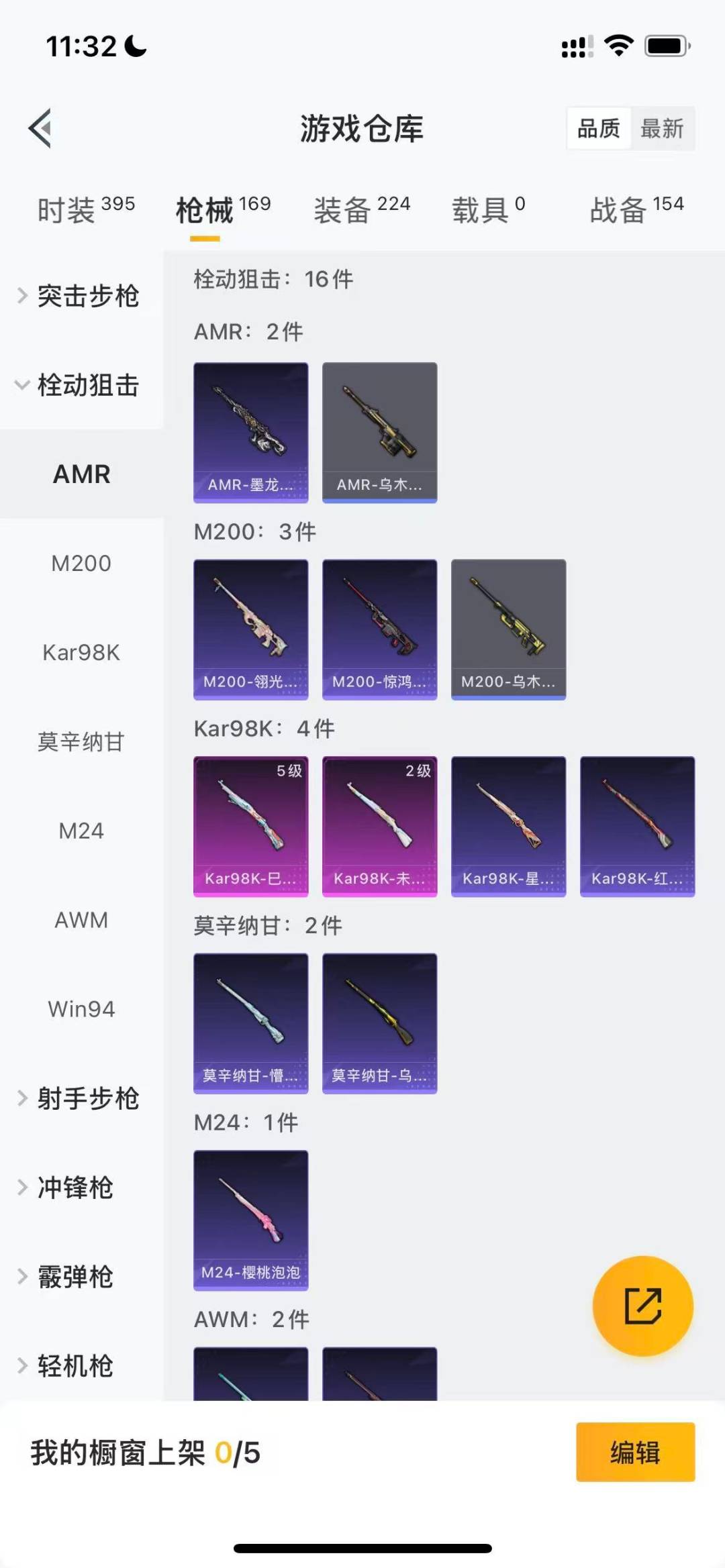Sort the warehouse by 品质
The height and width of the screenshot is (1568, 725).
point(598,128)
